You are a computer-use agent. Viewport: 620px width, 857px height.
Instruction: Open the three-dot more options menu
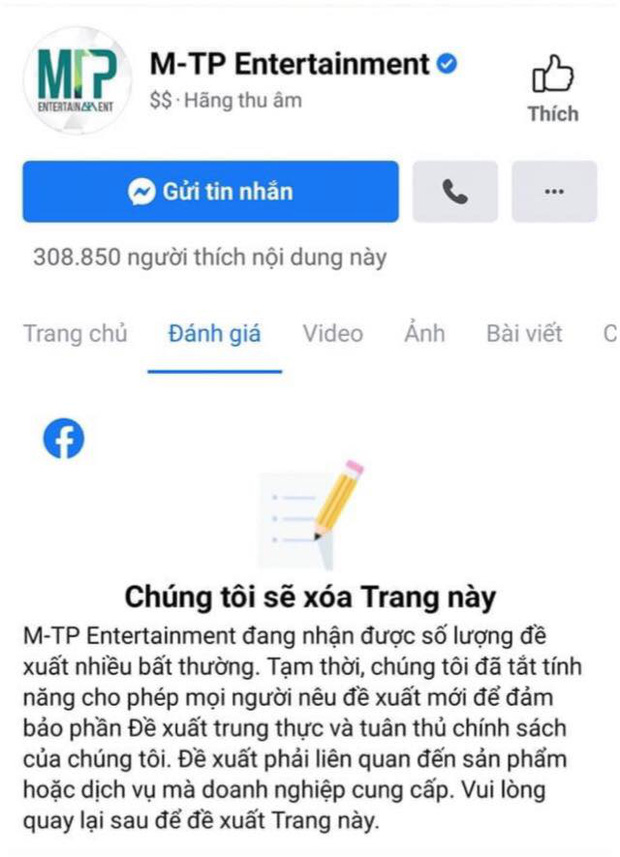[554, 192]
